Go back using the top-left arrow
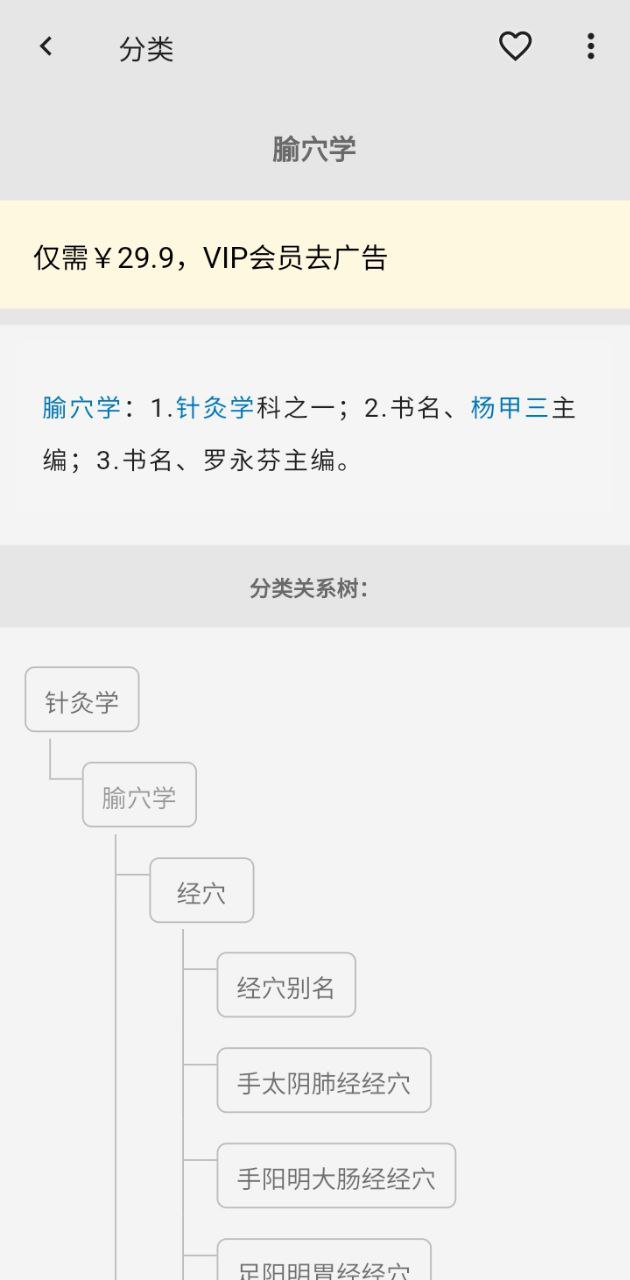This screenshot has height=1280, width=630. [46, 47]
